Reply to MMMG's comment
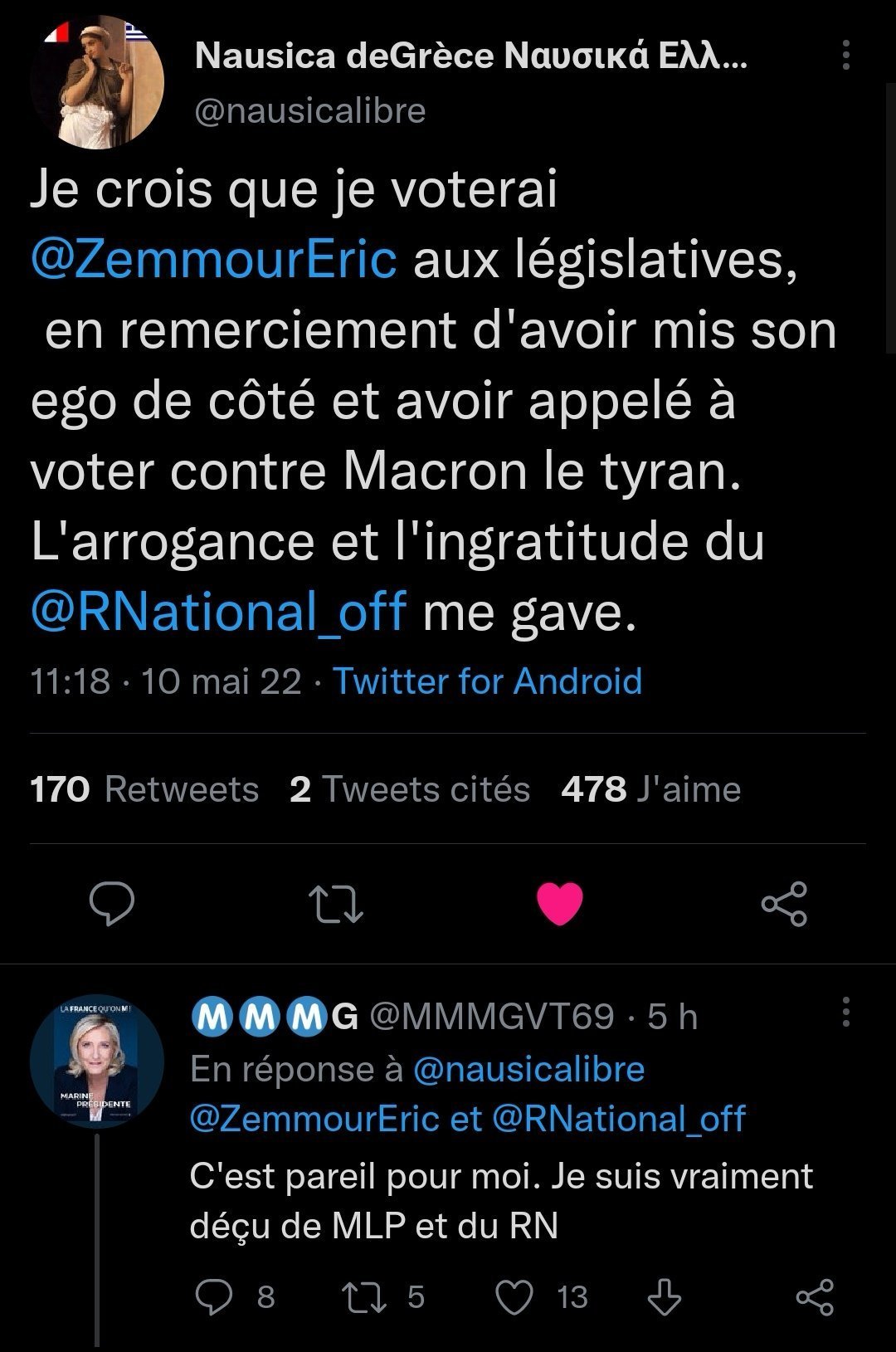The width and height of the screenshot is (896, 1352). coord(214,1297)
